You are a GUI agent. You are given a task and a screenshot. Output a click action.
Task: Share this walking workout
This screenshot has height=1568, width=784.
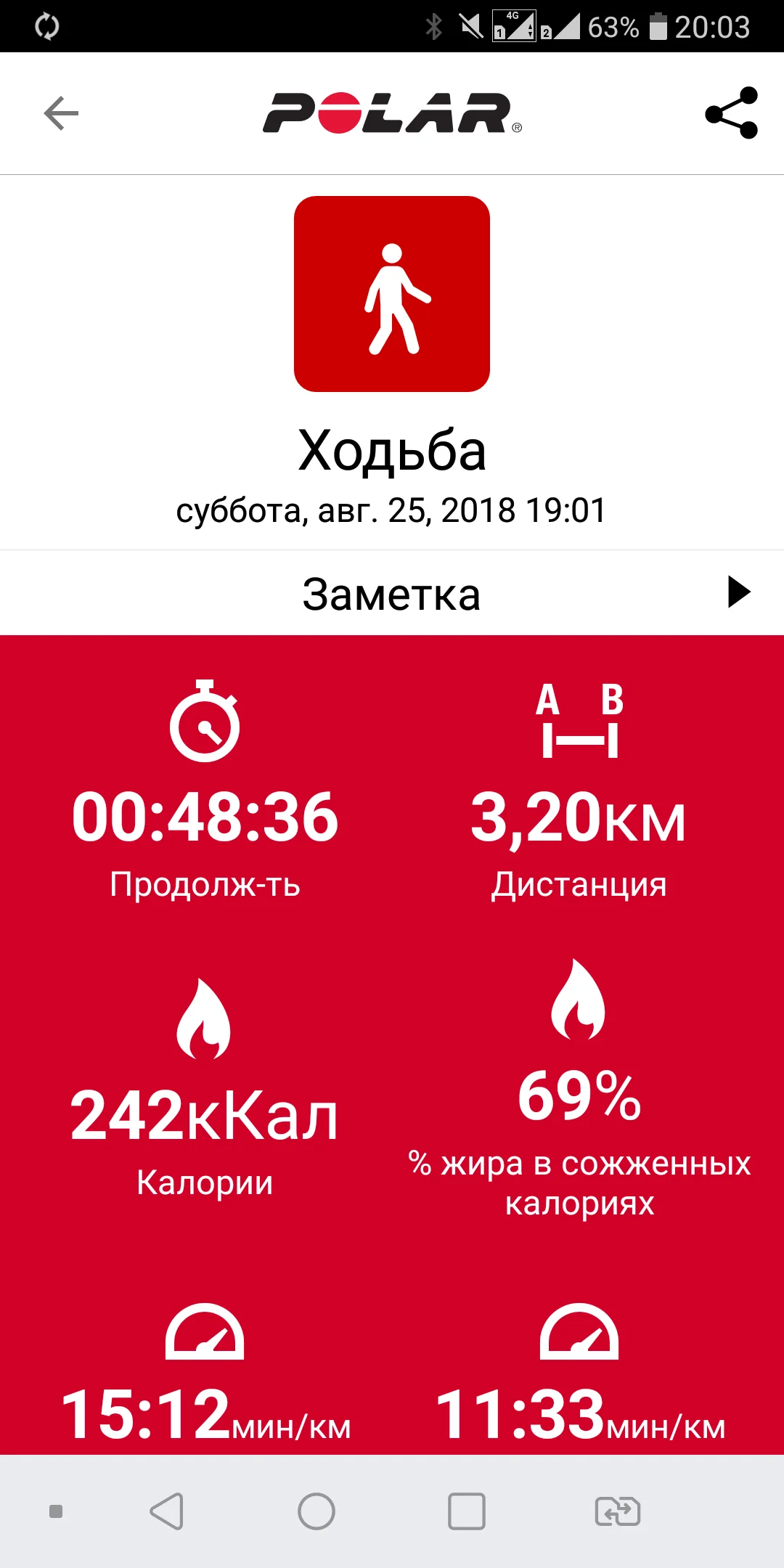[x=731, y=113]
